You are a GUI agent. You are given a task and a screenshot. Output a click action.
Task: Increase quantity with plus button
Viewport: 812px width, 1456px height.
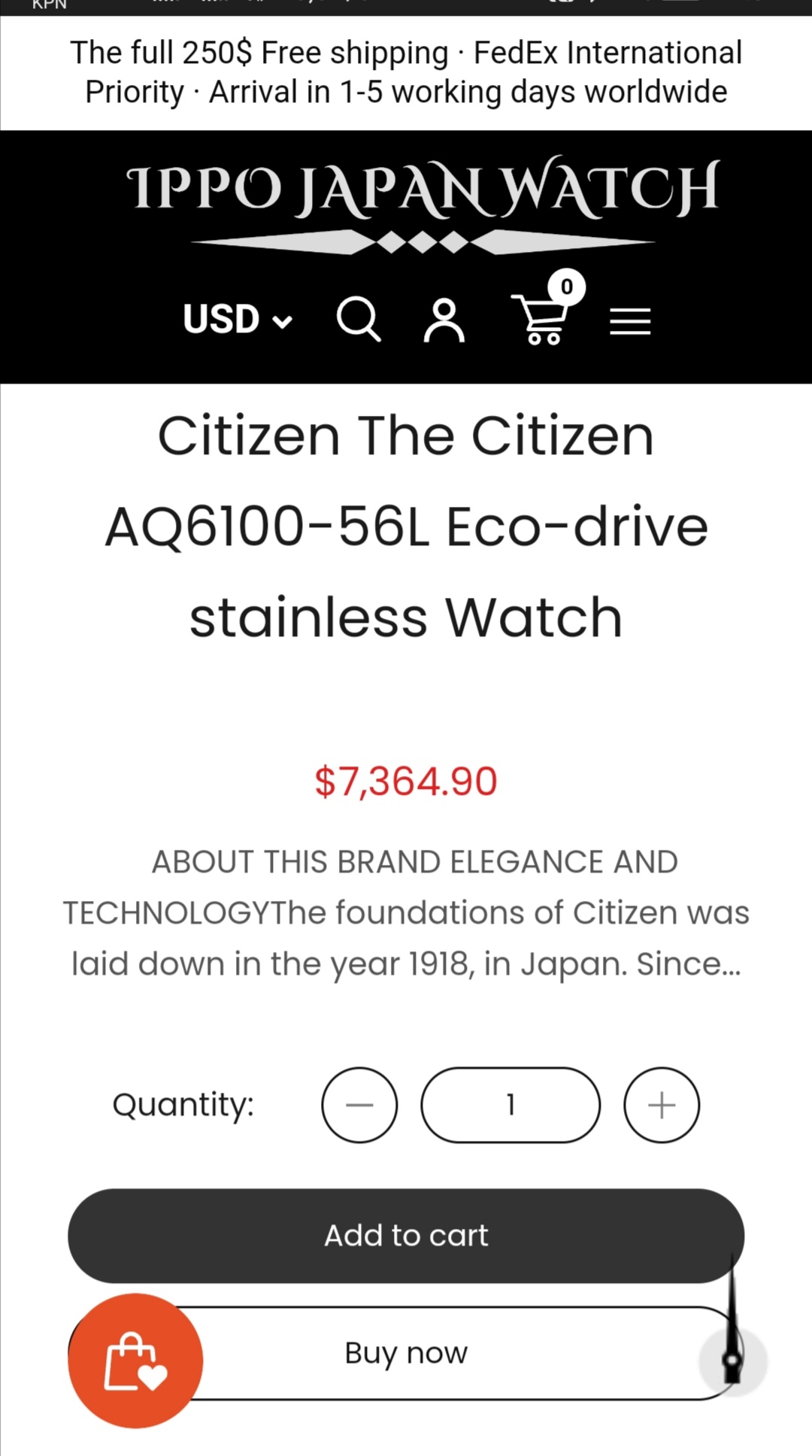point(662,1105)
